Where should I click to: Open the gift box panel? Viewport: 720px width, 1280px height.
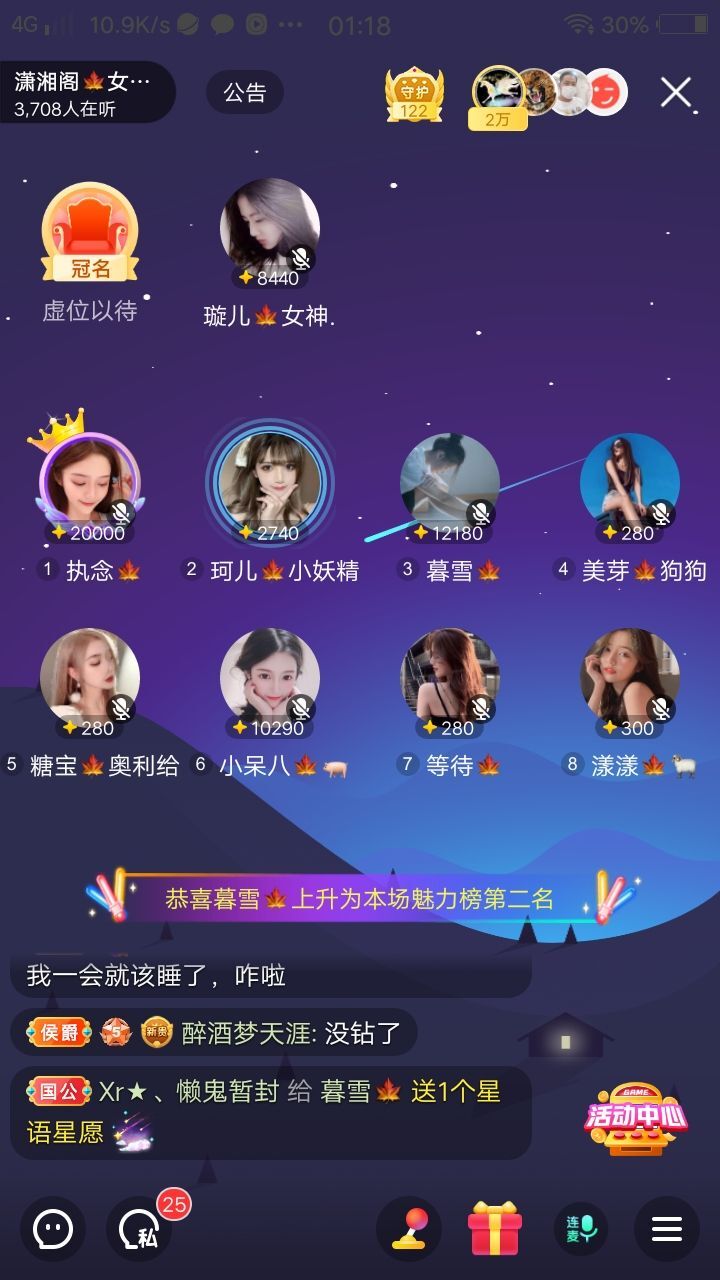pyautogui.click(x=496, y=1229)
